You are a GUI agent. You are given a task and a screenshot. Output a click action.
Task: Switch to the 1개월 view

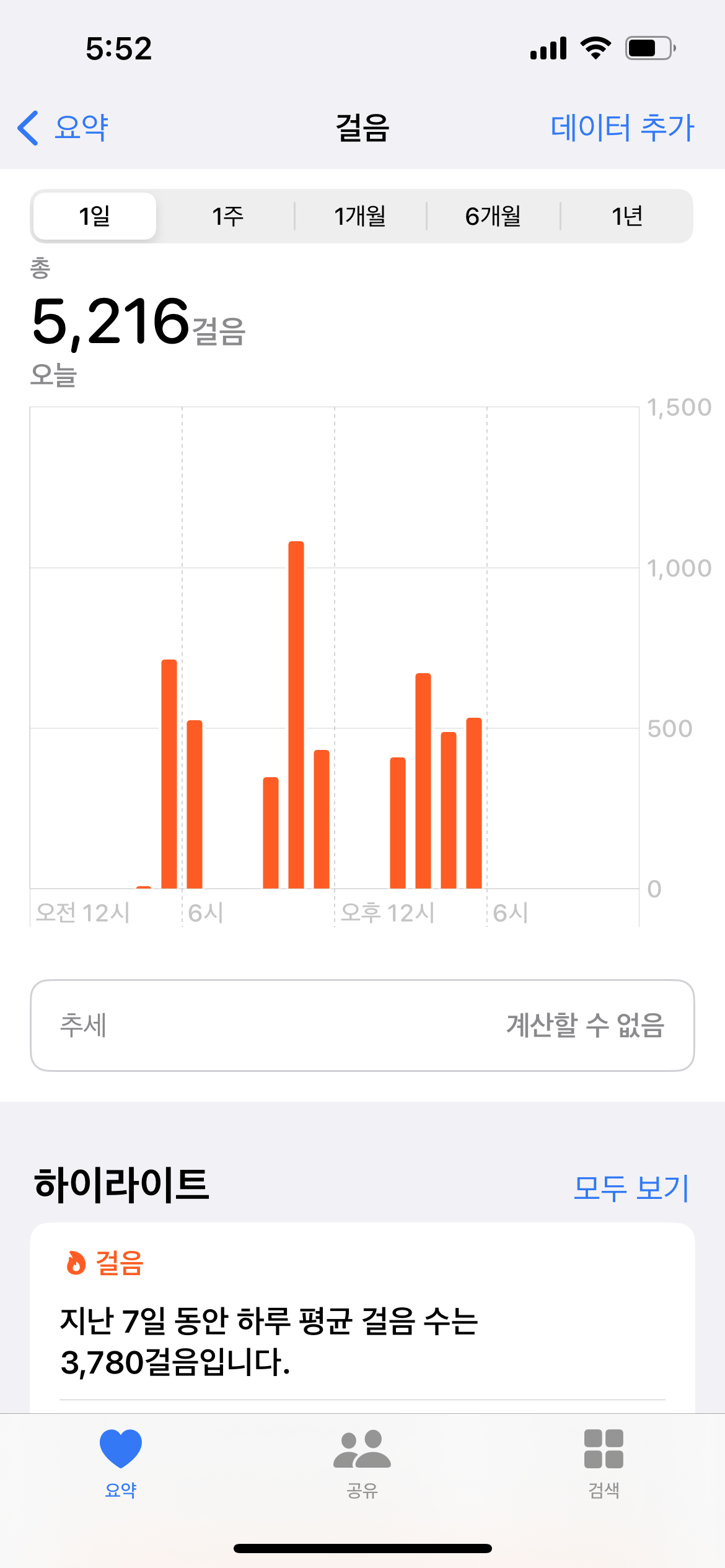(x=360, y=216)
